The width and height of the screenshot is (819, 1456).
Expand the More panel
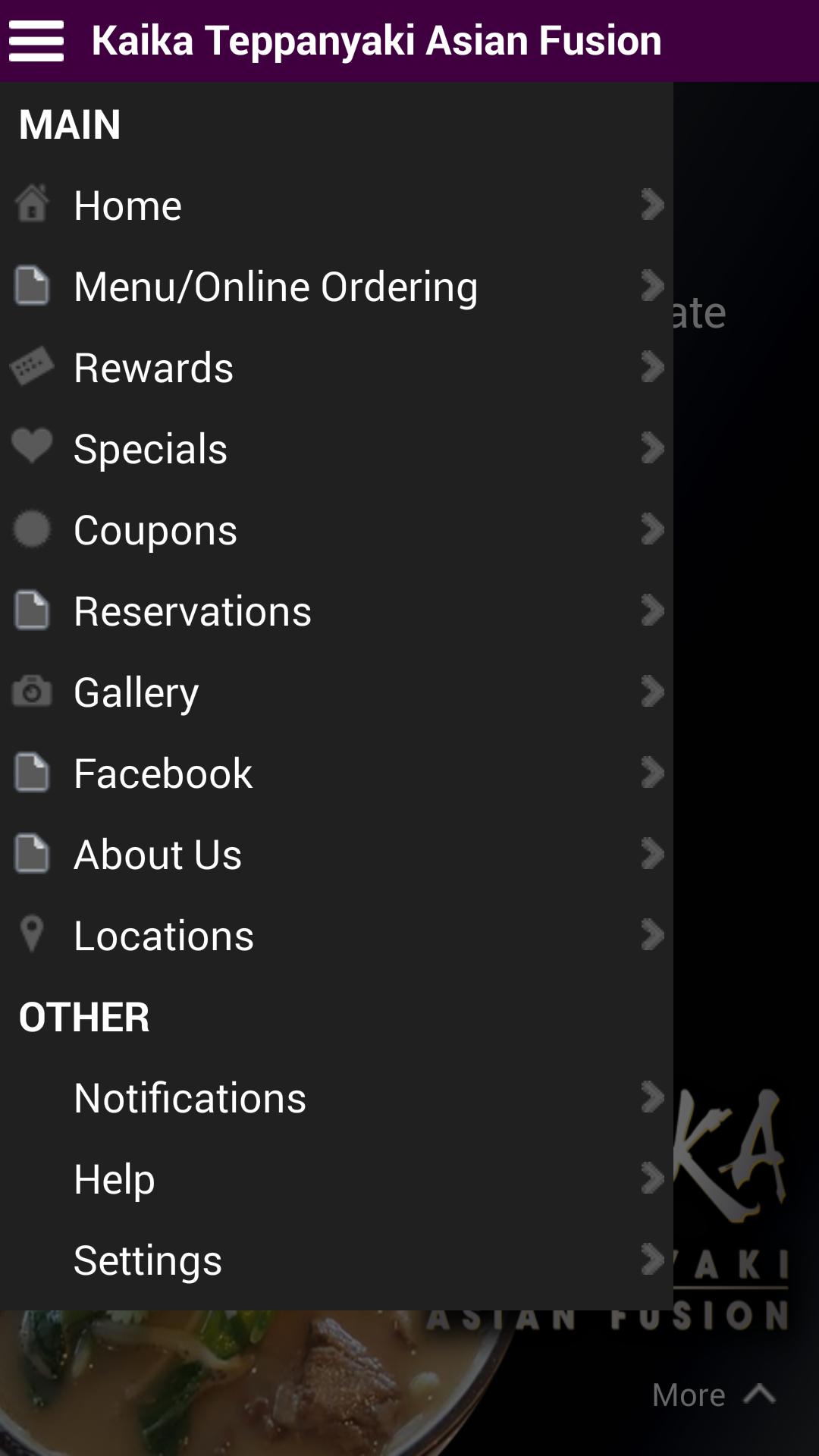tap(713, 1395)
